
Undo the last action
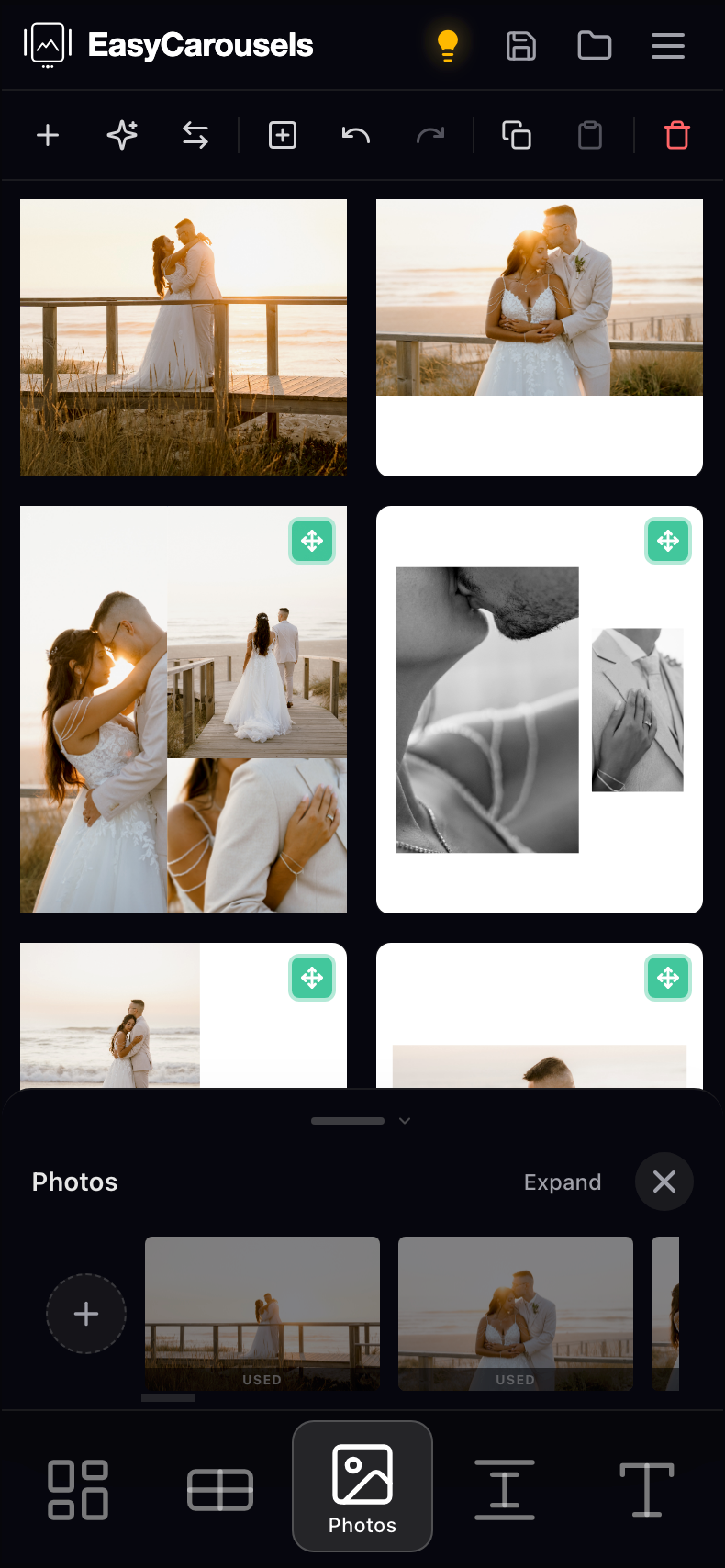tap(356, 136)
